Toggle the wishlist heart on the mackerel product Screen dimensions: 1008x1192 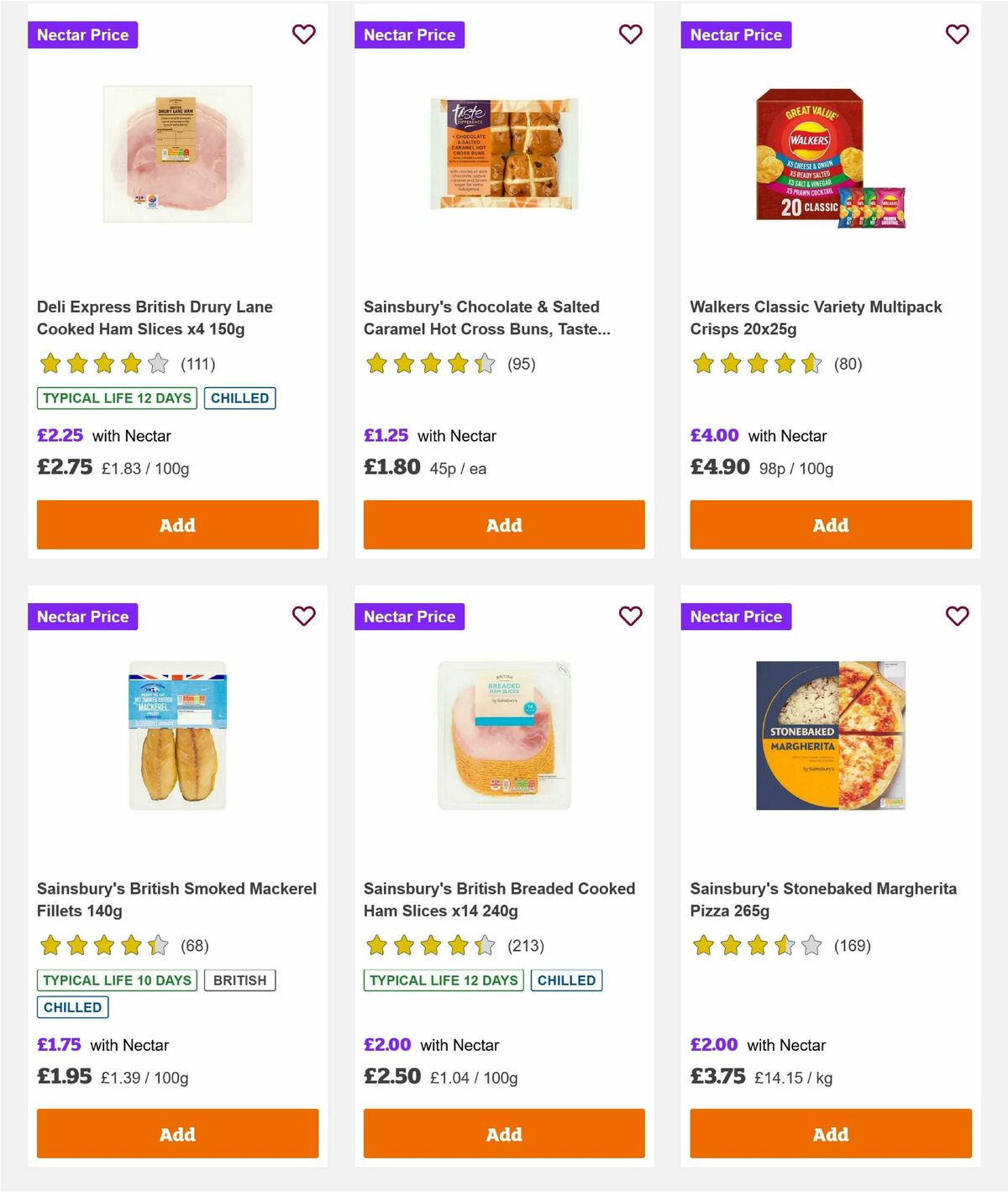304,616
